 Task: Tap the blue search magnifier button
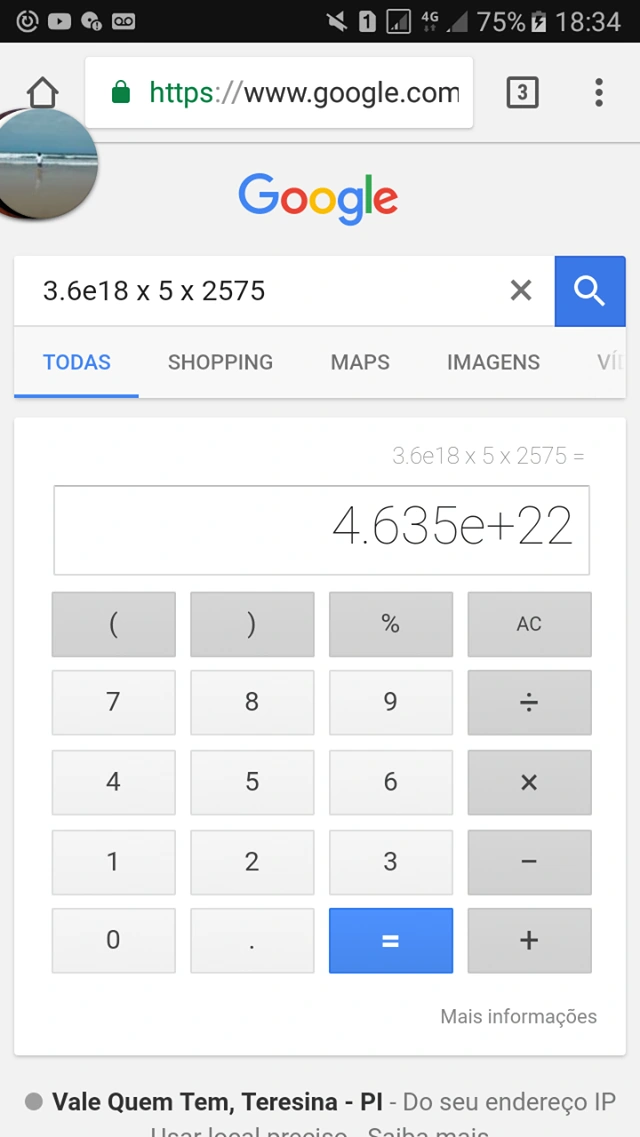coord(590,291)
